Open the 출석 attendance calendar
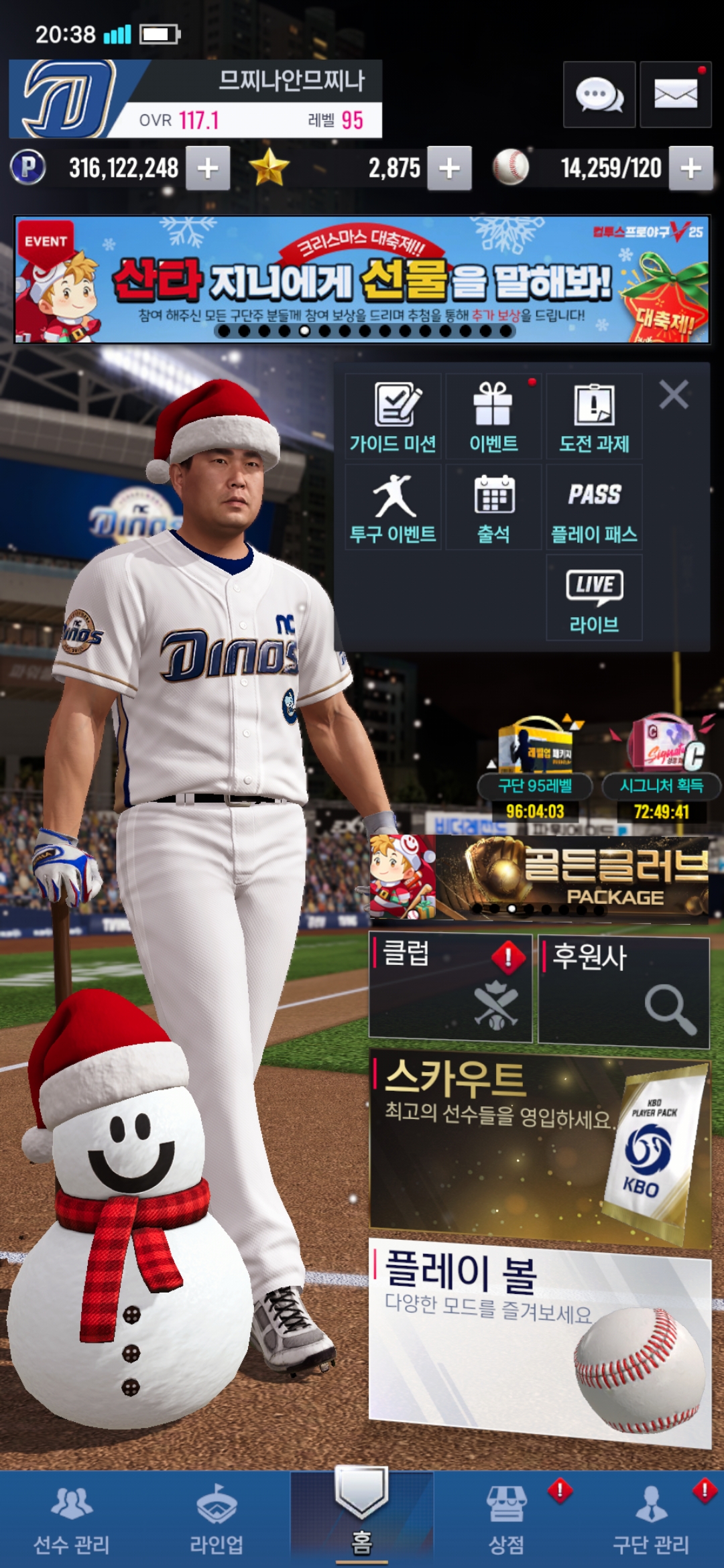 [x=493, y=507]
